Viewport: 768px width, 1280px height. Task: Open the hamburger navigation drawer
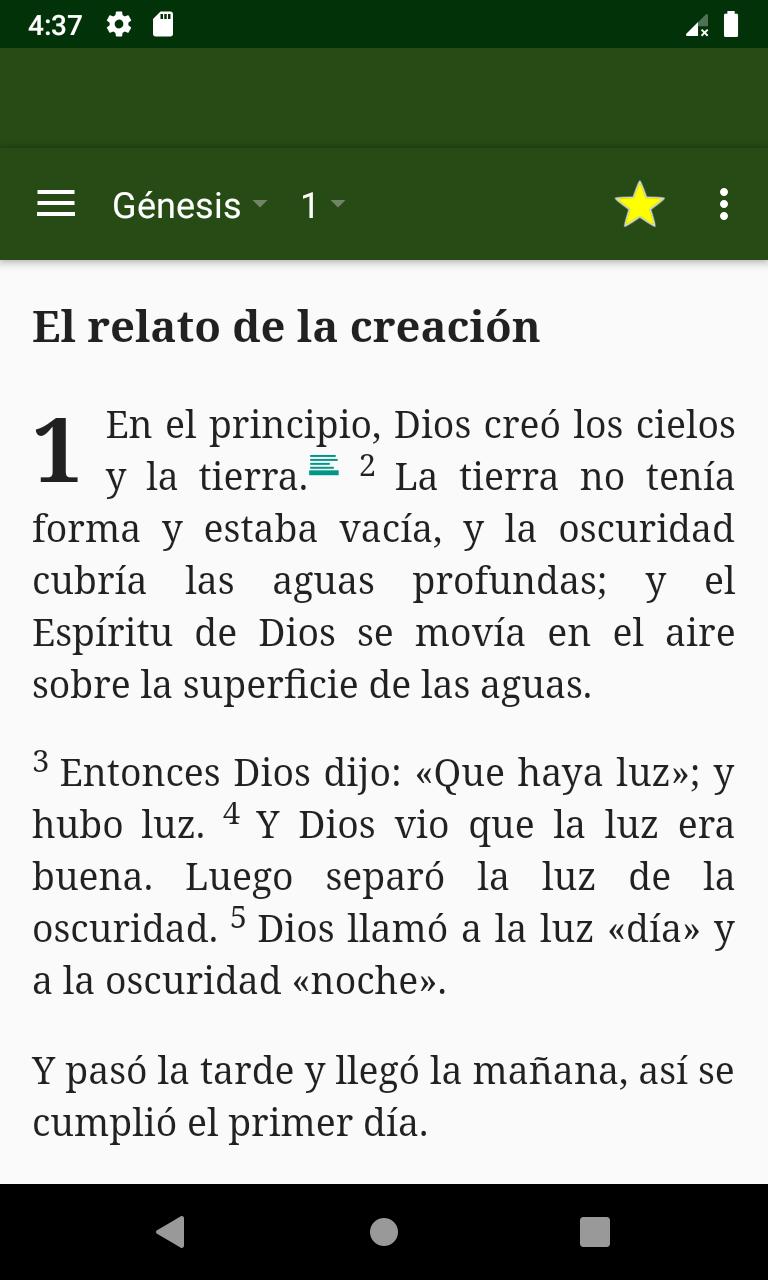[x=56, y=205]
